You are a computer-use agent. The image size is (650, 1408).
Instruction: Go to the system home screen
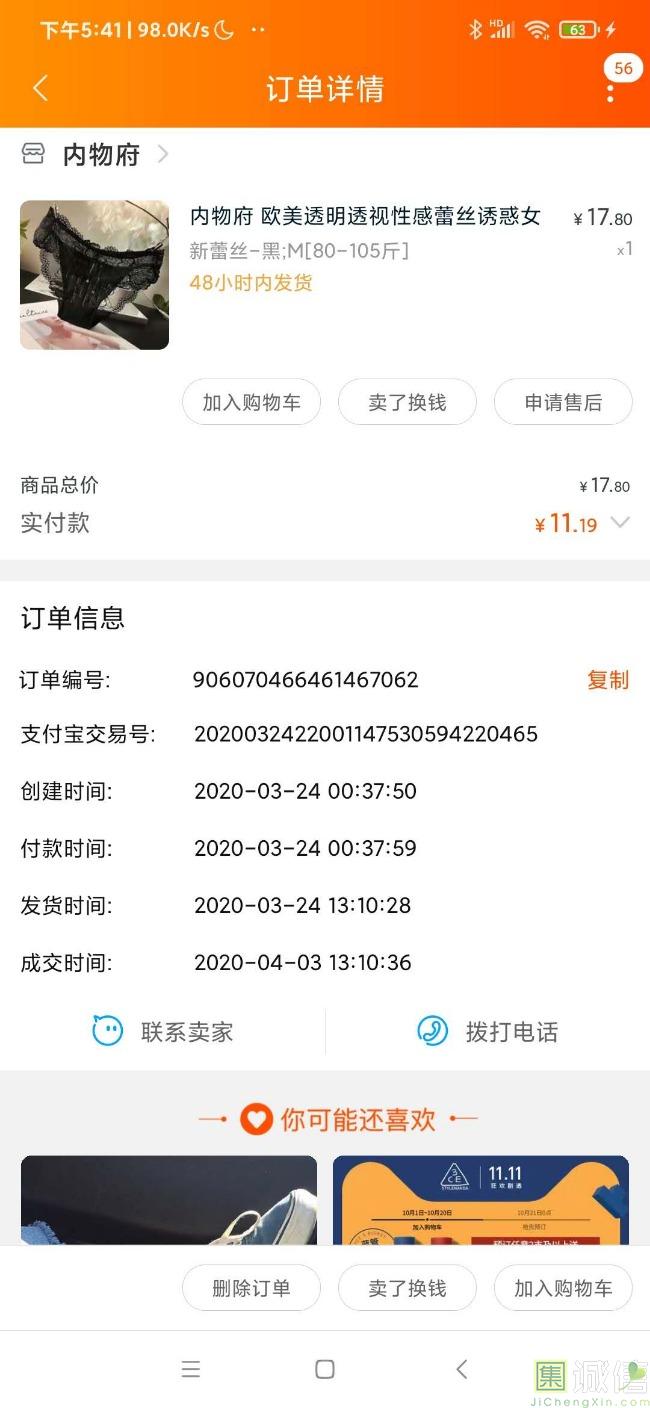[324, 1369]
